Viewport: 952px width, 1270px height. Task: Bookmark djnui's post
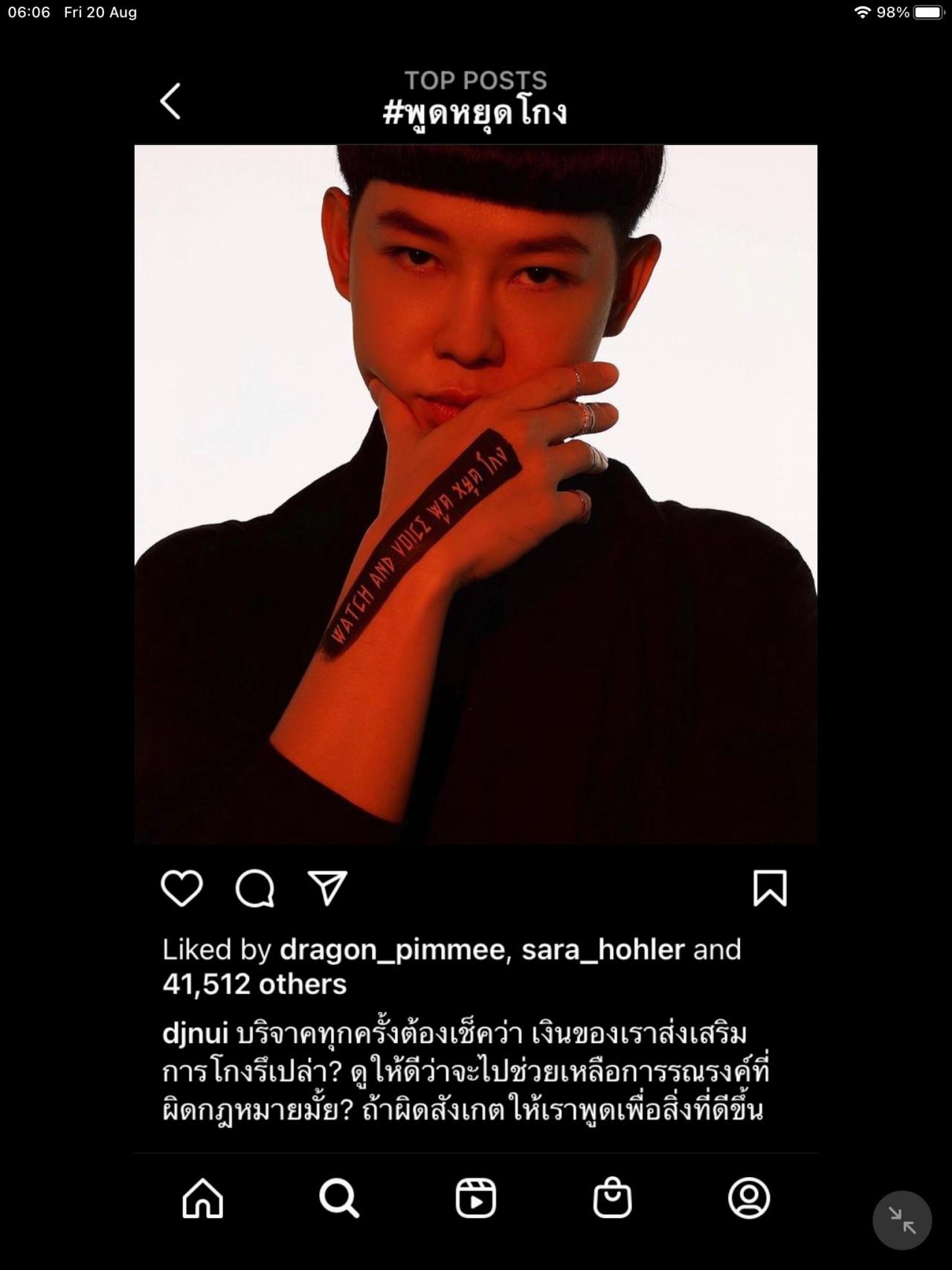click(x=770, y=888)
